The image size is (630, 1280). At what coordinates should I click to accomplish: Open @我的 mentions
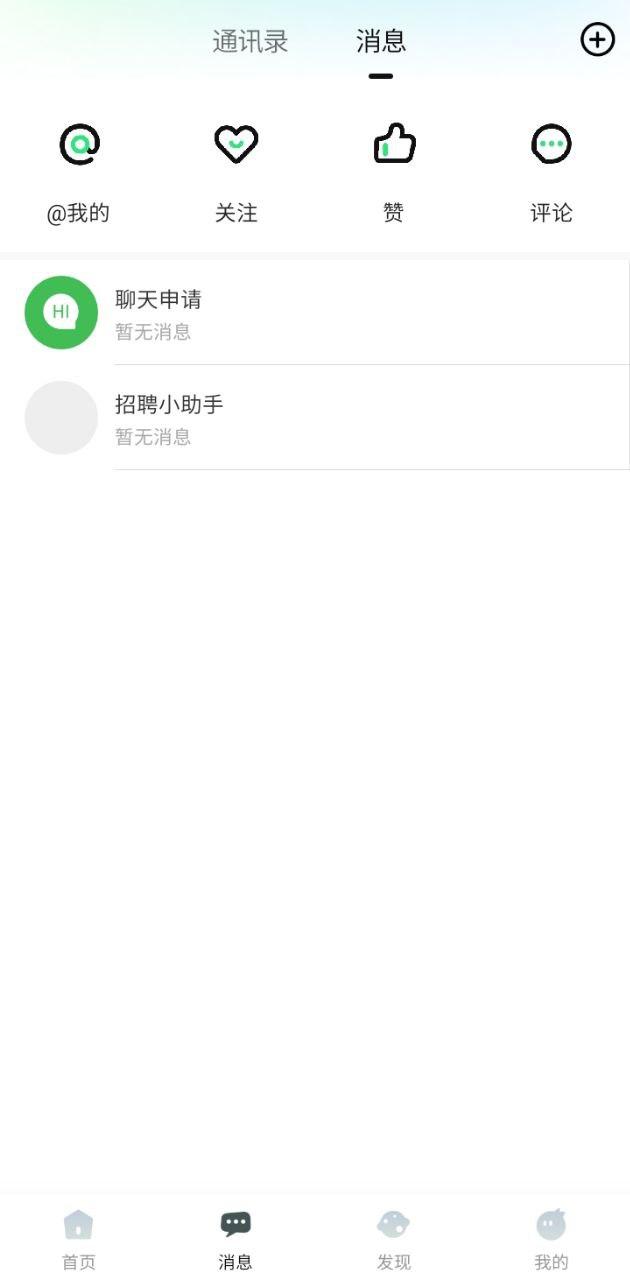coord(79,170)
